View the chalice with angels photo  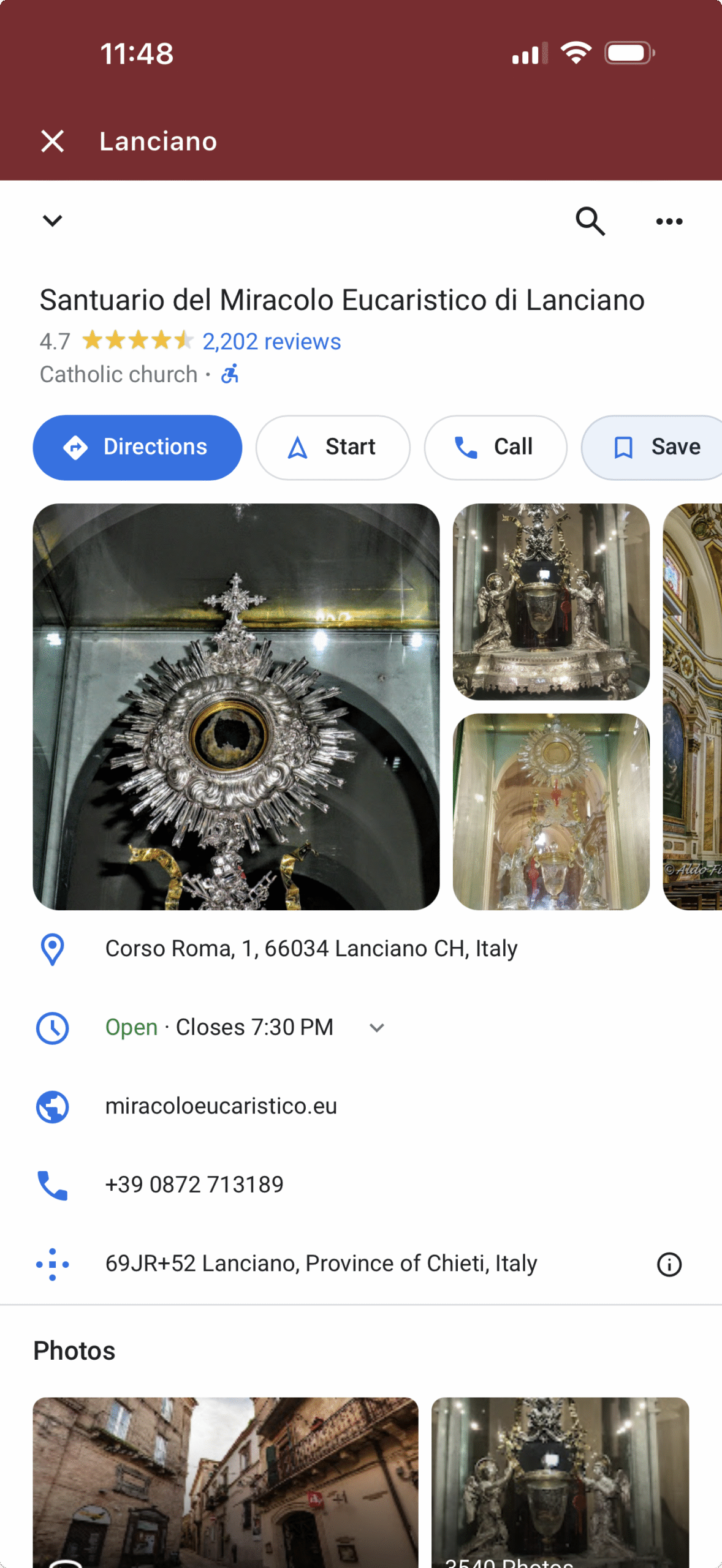point(551,601)
